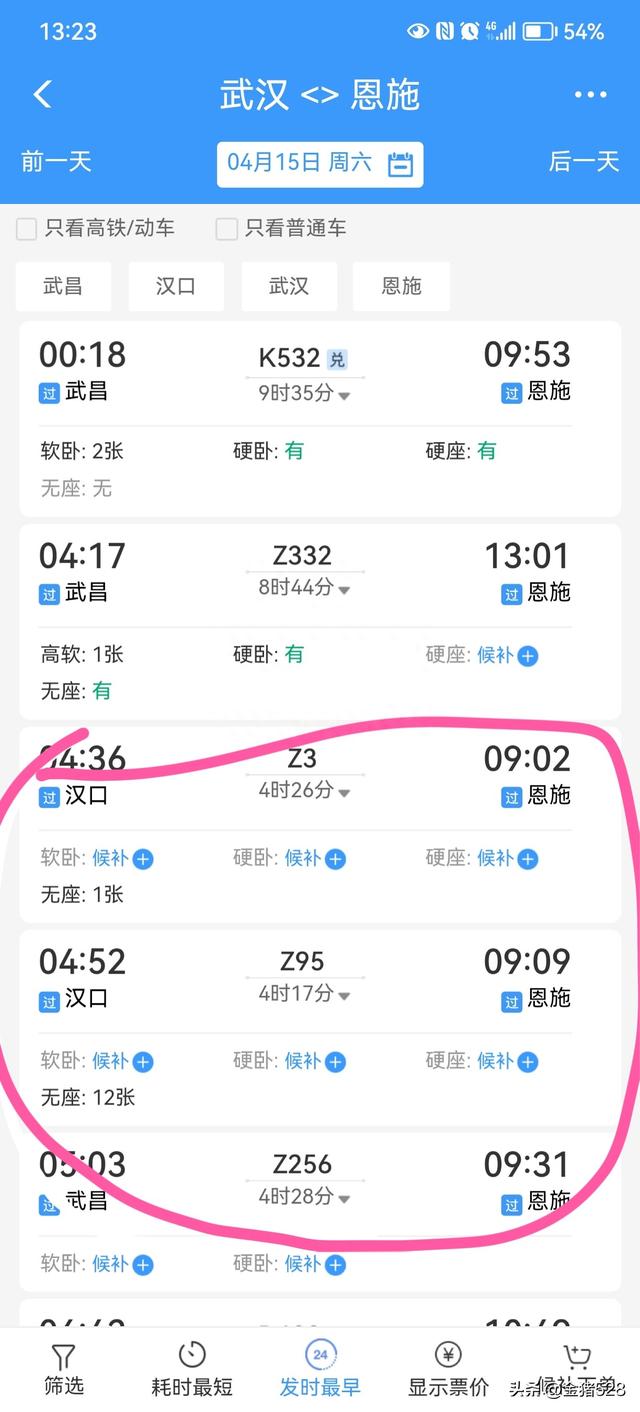This screenshot has width=640, height=1412.
Task: Select the 武汉 station chip
Action: pos(289,287)
